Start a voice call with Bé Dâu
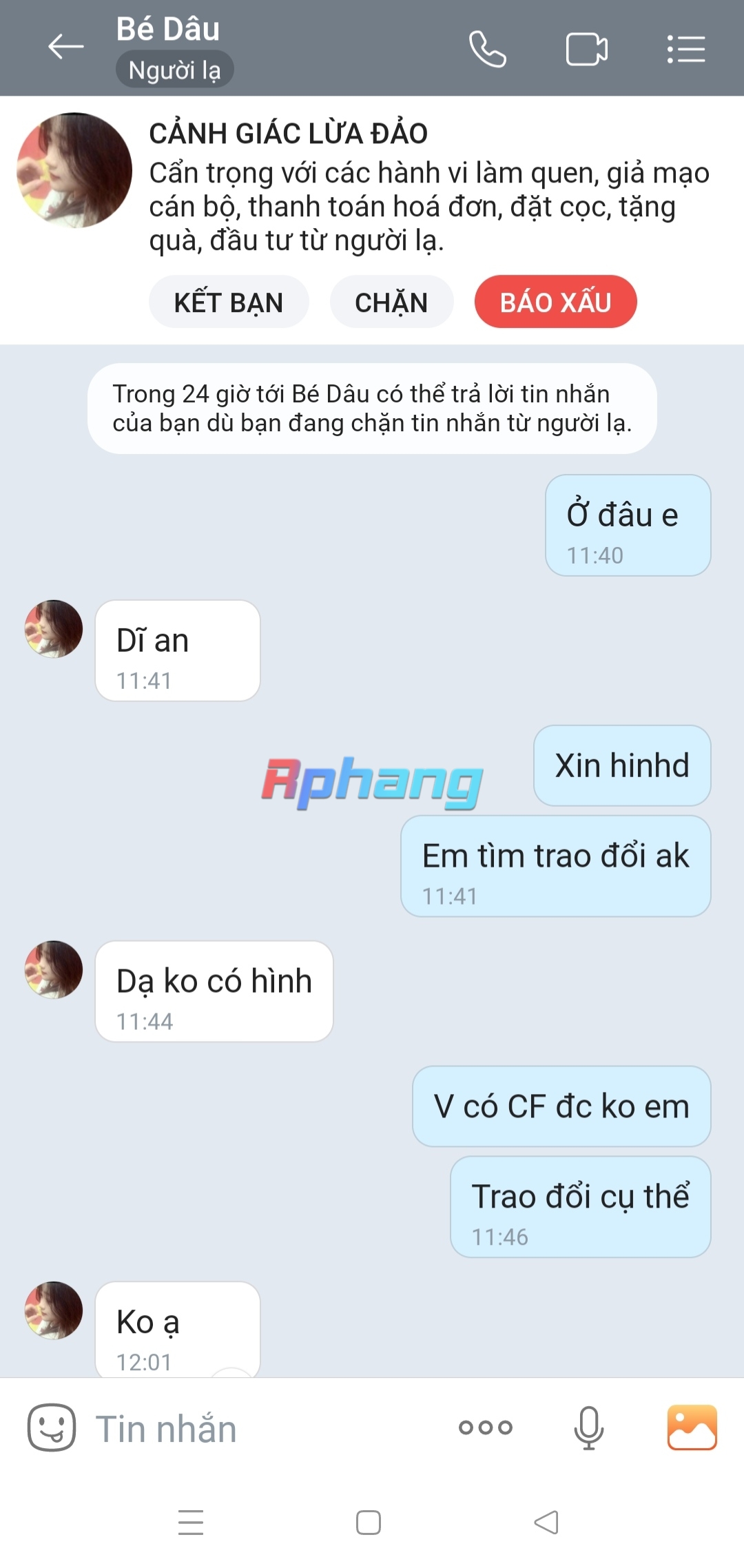Viewport: 744px width, 1568px height. (488, 49)
